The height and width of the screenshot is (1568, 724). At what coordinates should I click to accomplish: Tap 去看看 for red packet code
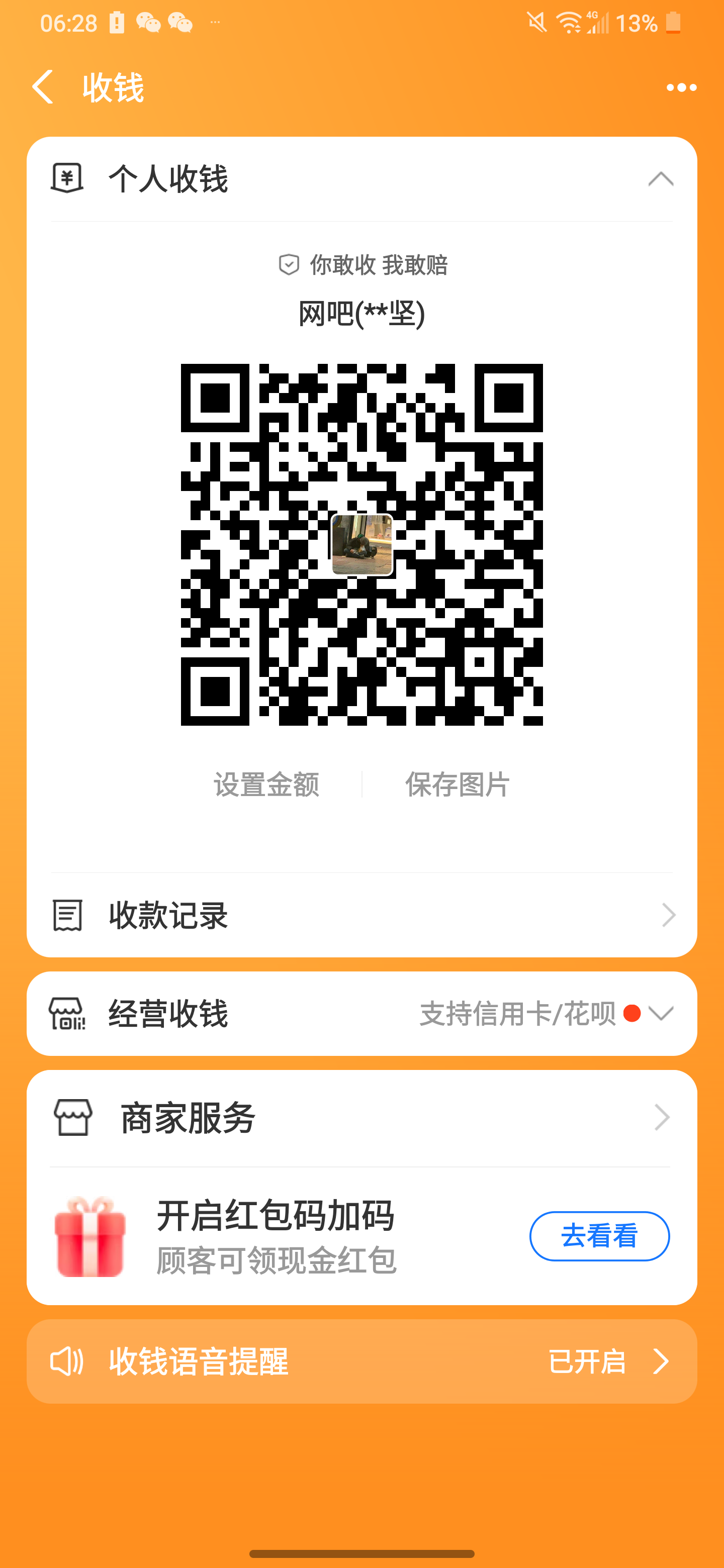[599, 1236]
